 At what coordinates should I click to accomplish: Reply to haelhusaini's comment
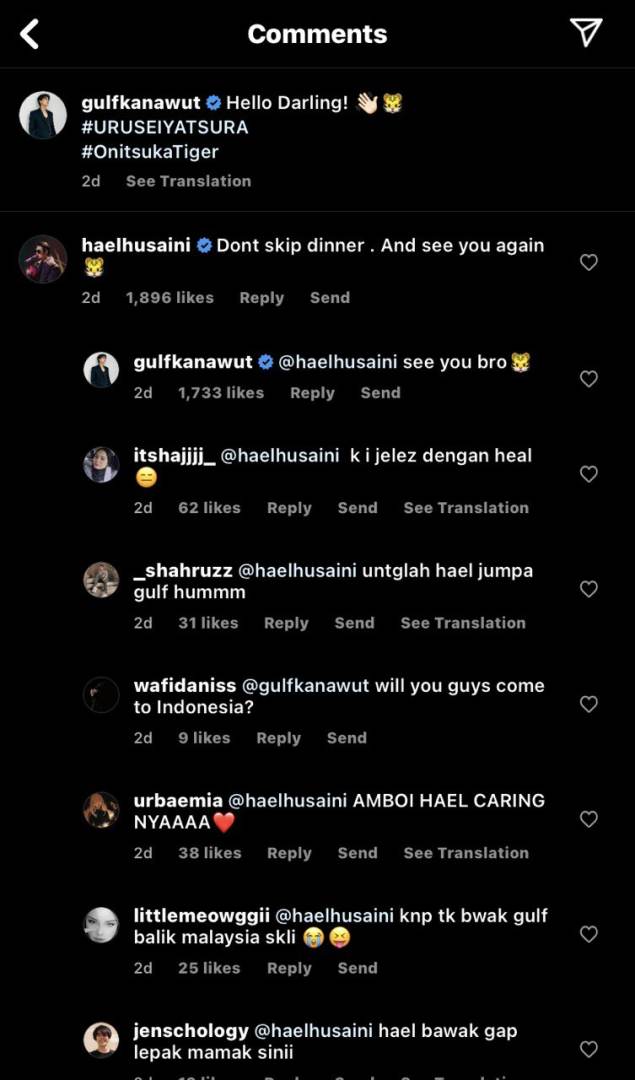tap(261, 298)
